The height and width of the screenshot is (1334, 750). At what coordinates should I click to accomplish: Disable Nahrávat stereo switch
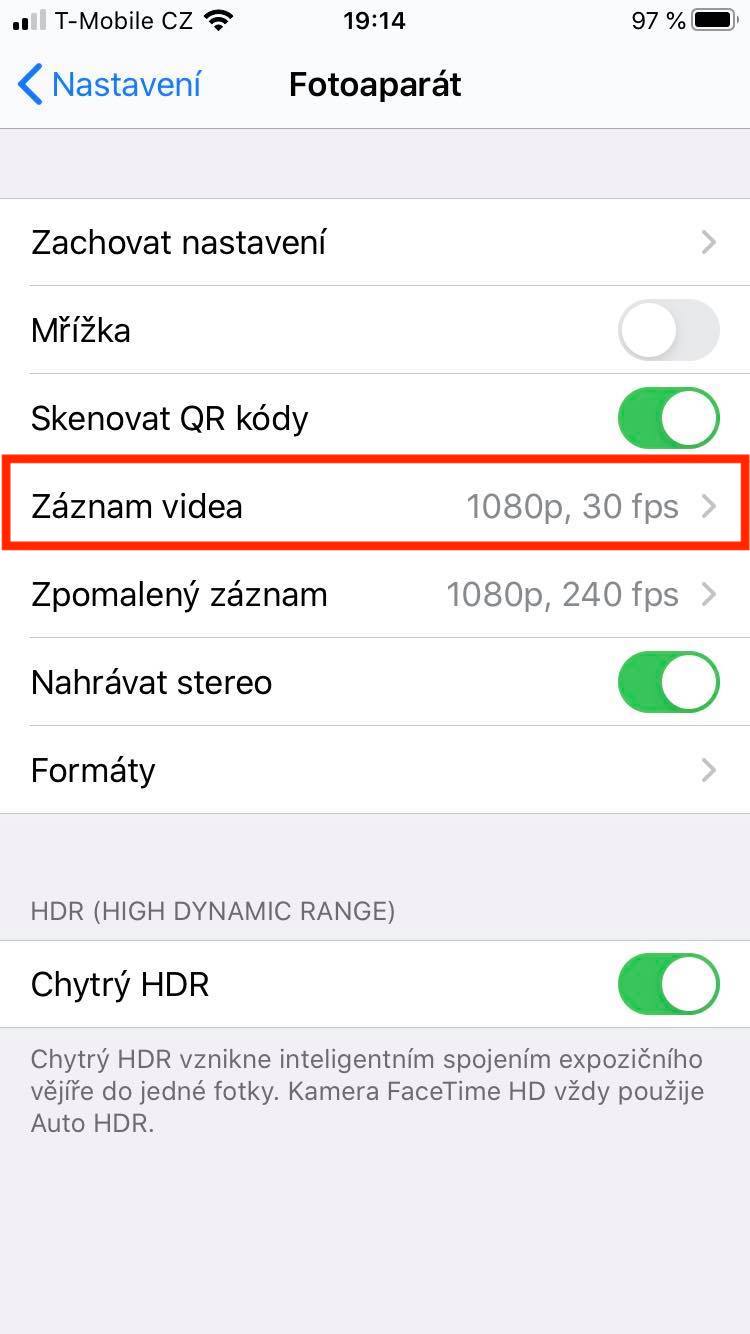tap(668, 683)
